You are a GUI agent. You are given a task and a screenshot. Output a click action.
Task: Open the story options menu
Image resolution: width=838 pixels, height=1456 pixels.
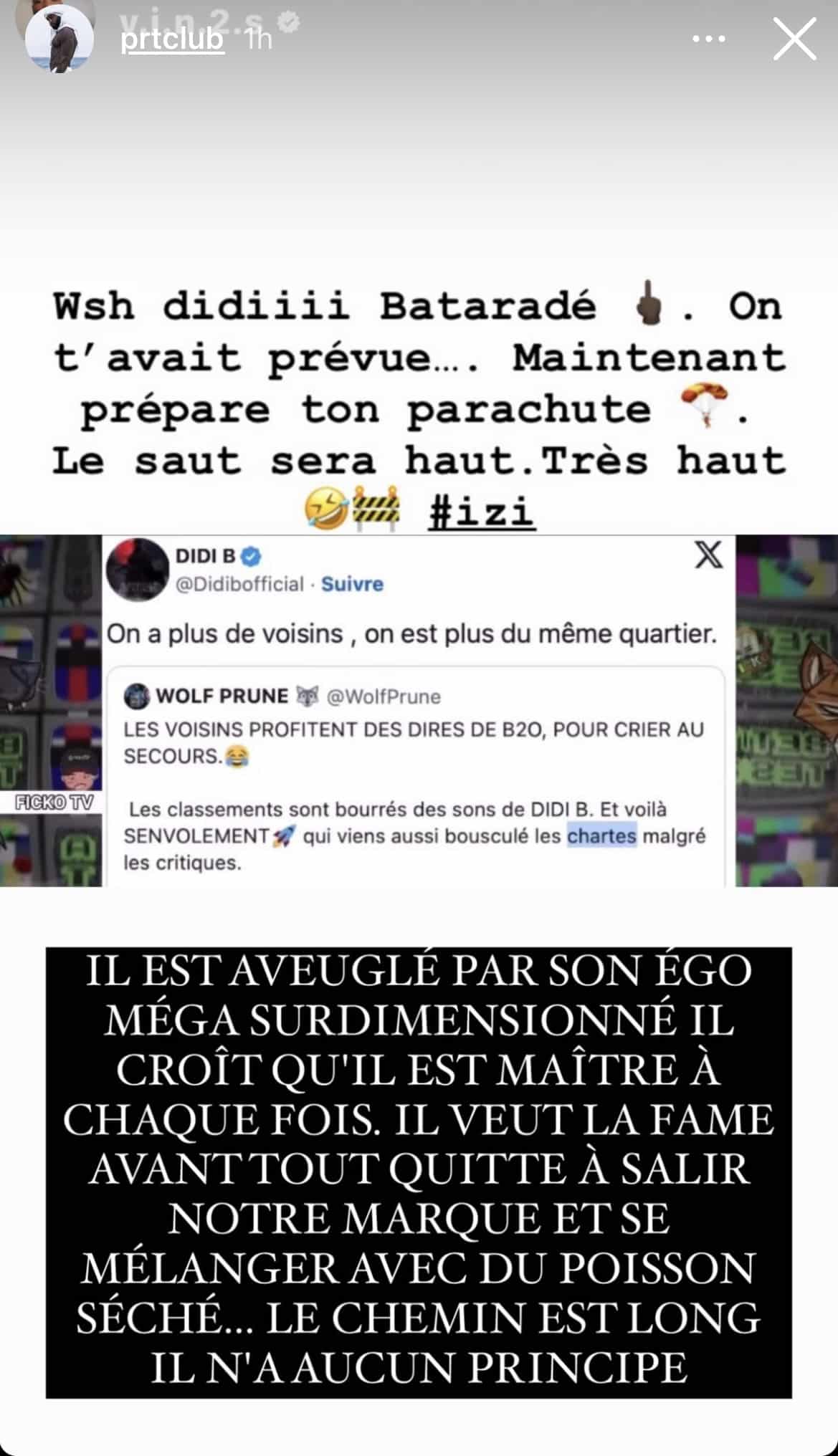708,39
